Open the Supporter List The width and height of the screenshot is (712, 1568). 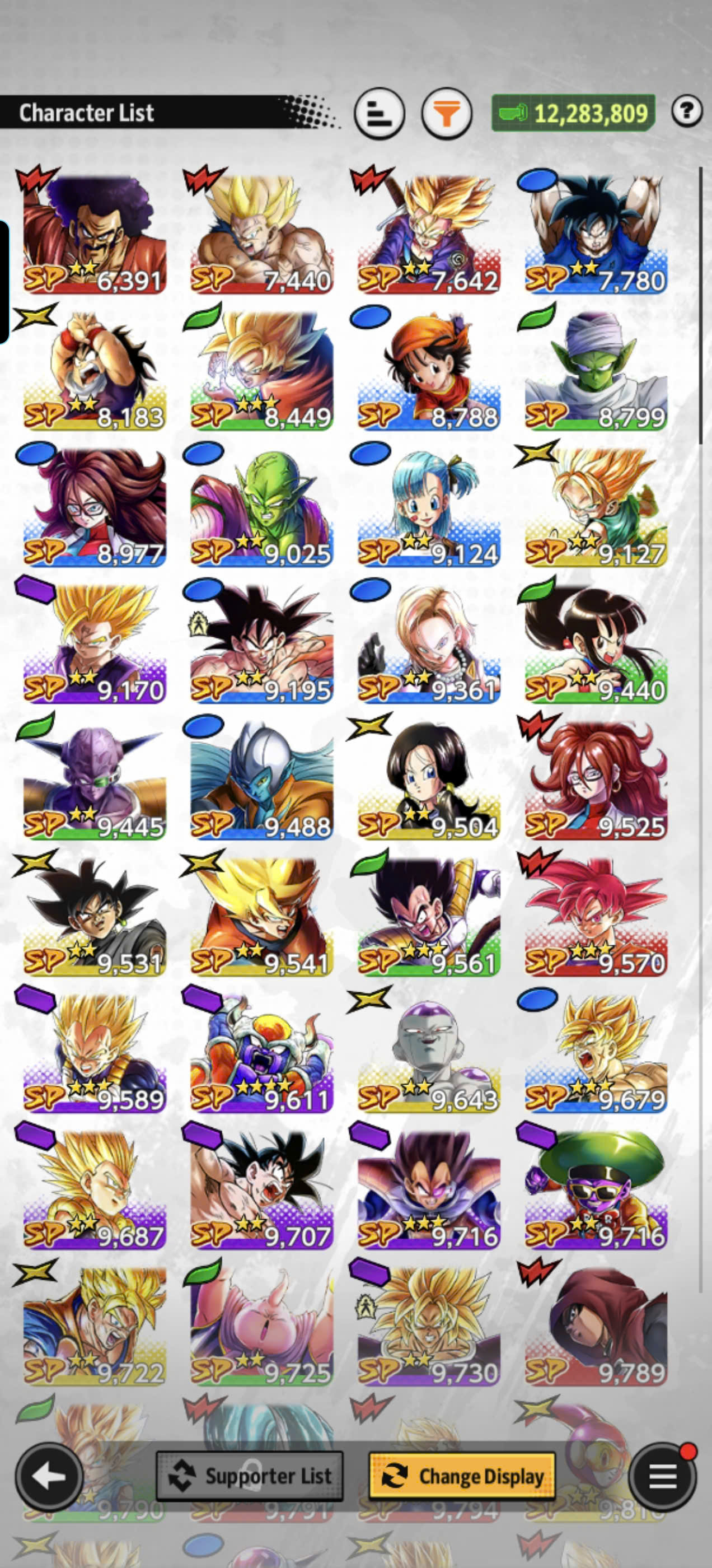(x=250, y=1476)
